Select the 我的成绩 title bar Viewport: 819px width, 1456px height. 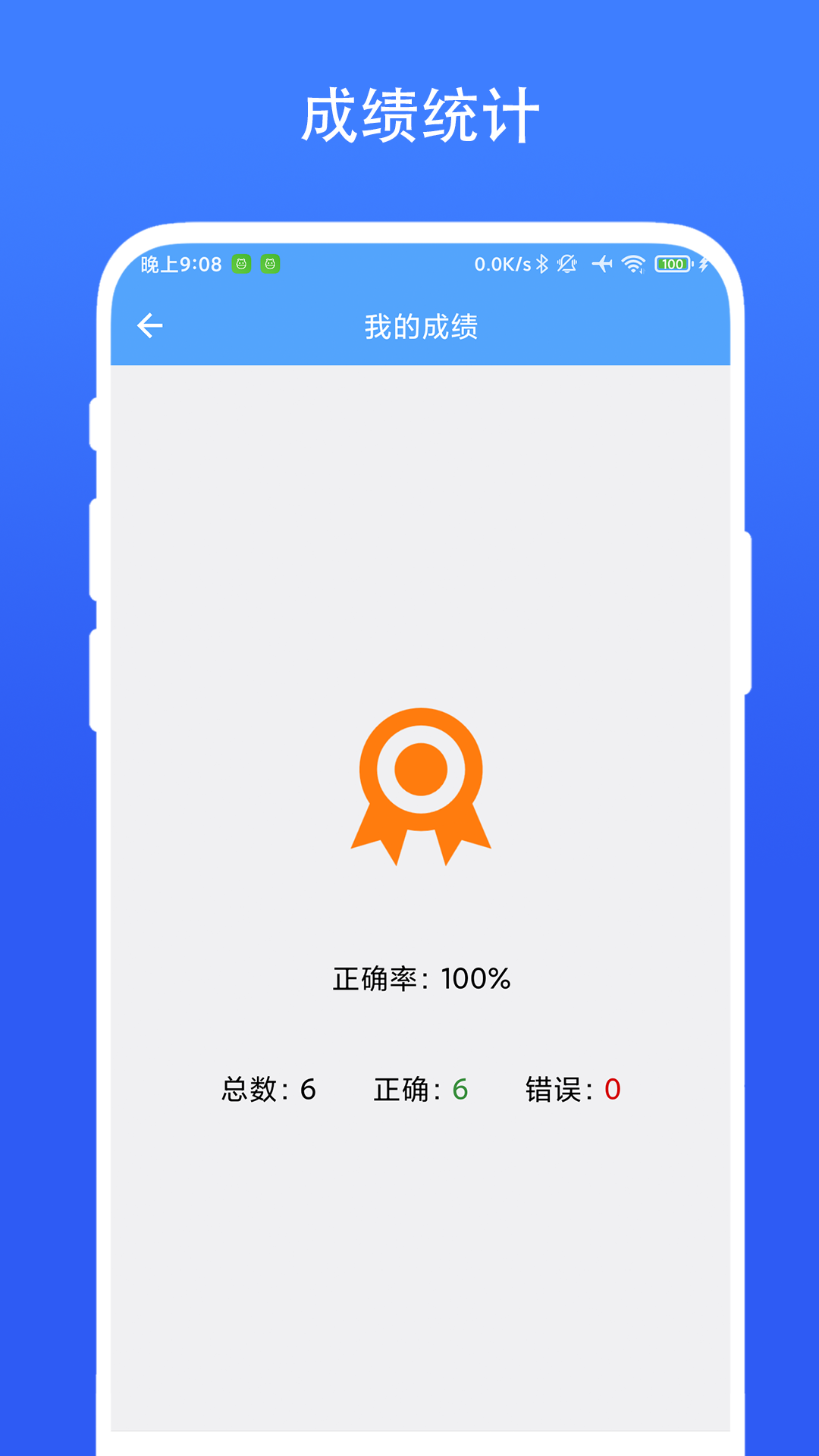(422, 326)
